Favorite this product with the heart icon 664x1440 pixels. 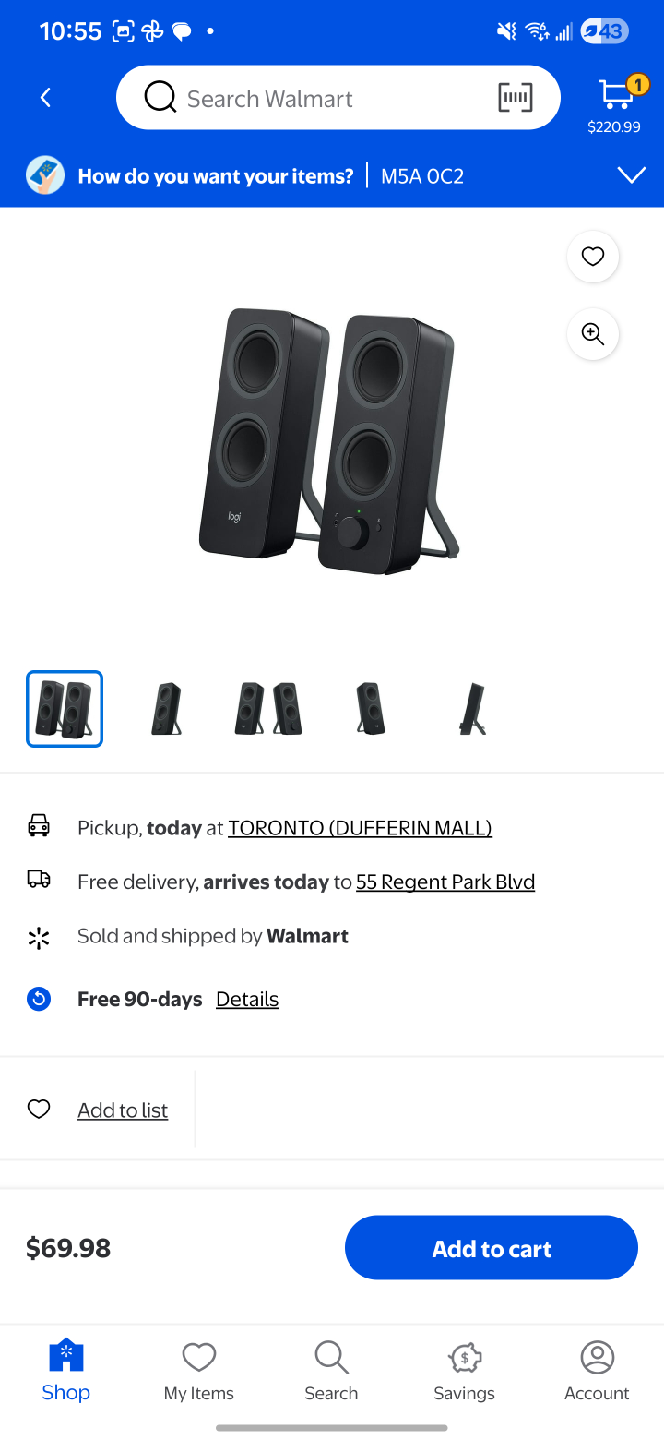[x=593, y=257]
